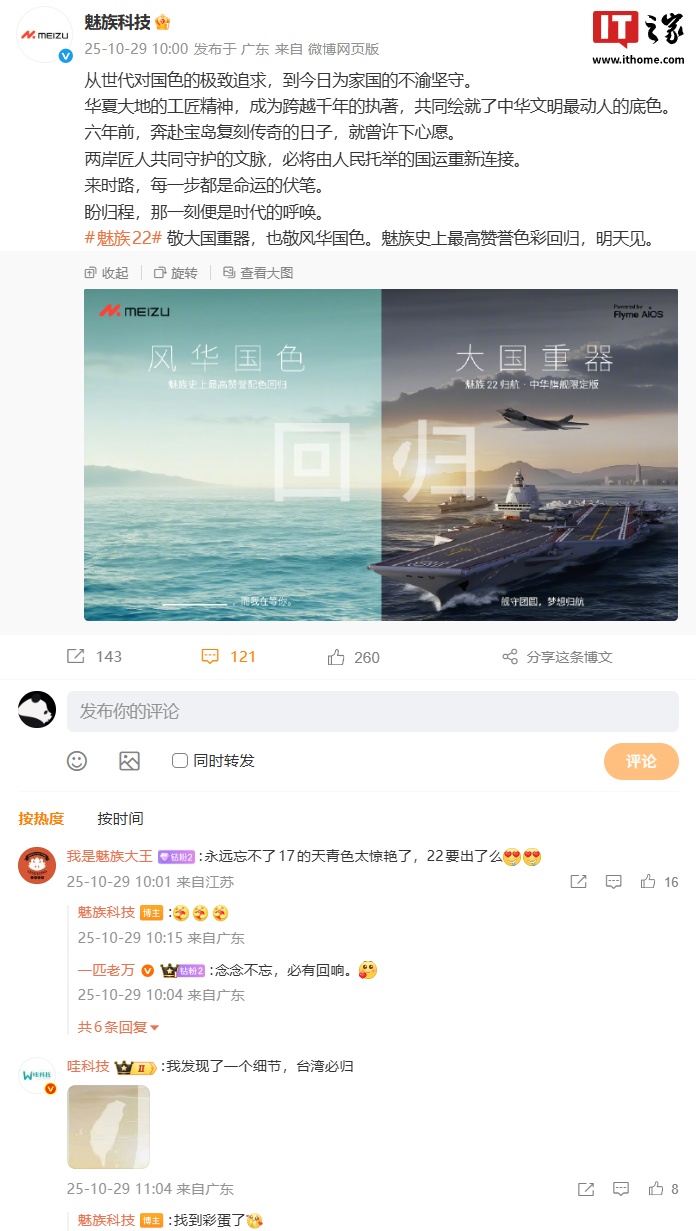The width and height of the screenshot is (696, 1231).
Task: View the full-size image via 查看大图
Action: [x=258, y=273]
